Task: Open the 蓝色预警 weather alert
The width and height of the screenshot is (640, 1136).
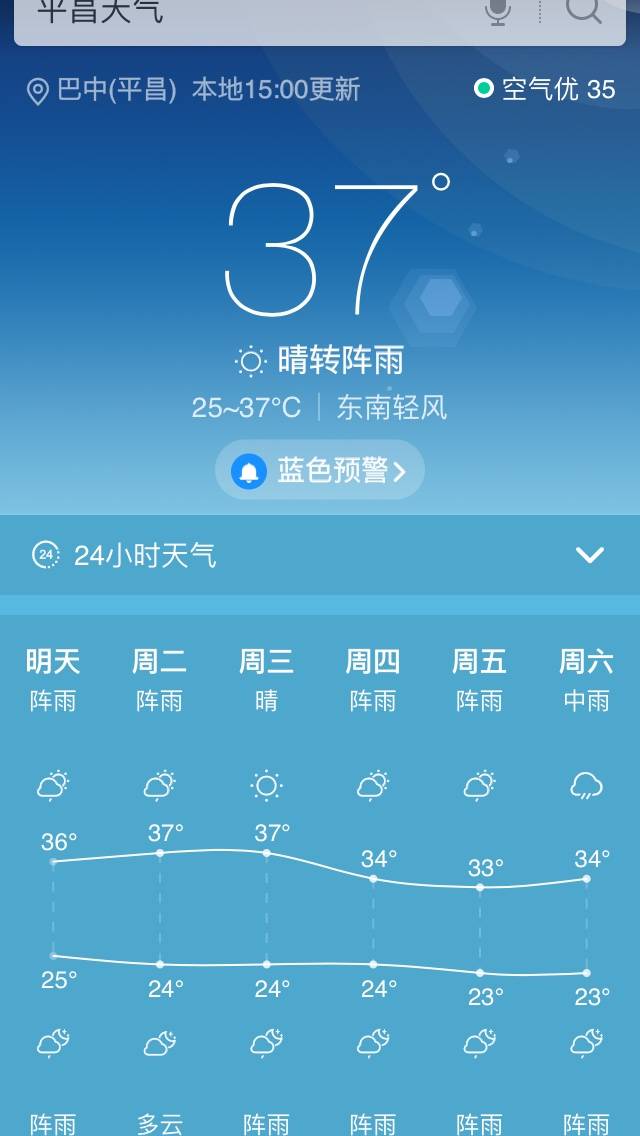Action: pos(320,470)
